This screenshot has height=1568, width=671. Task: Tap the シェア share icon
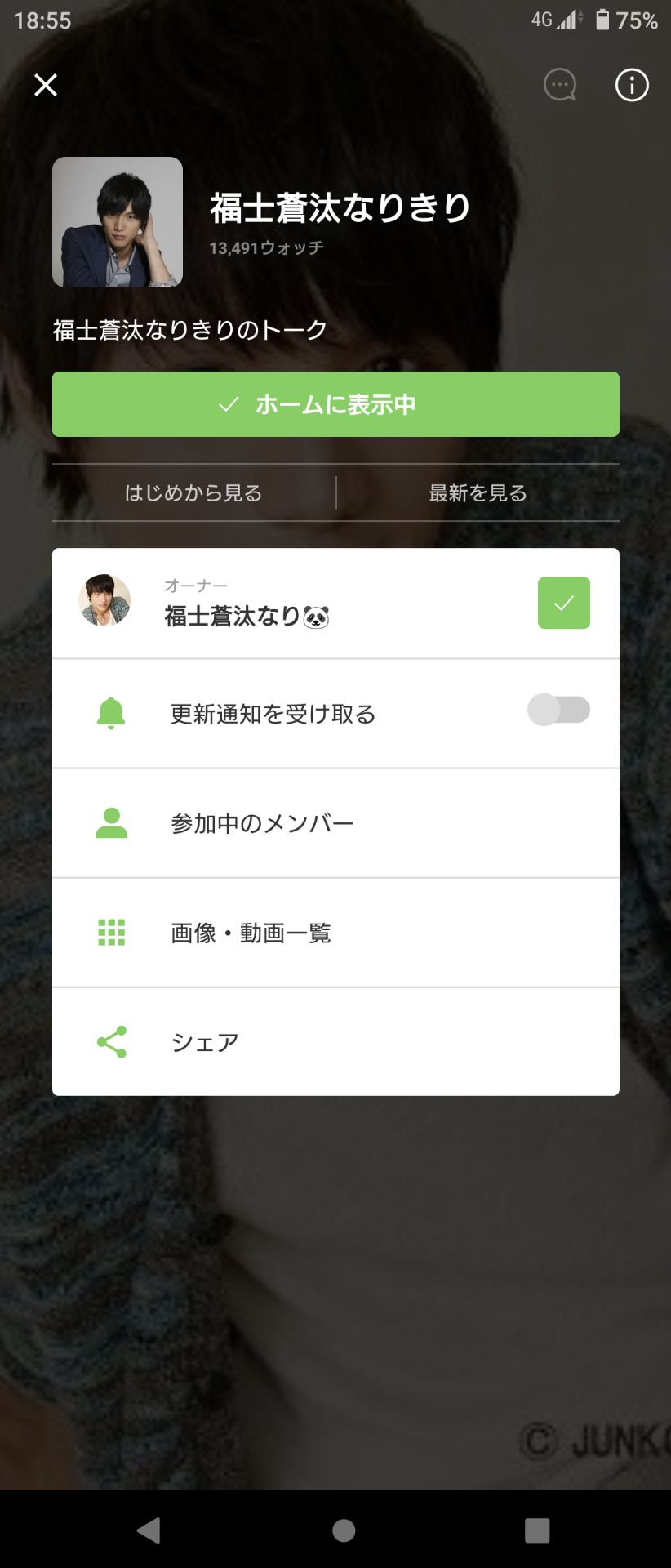[112, 1041]
